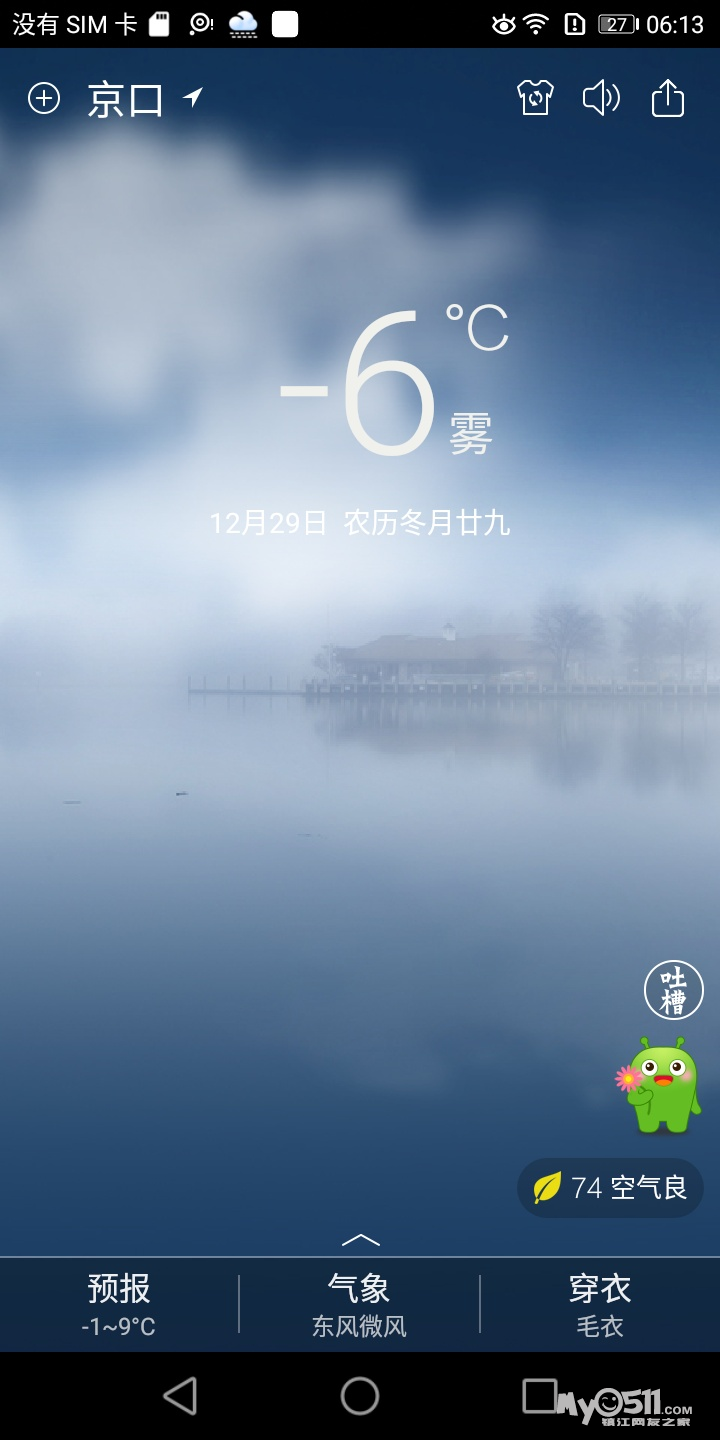
Task: Share the current weather
Action: tap(667, 98)
